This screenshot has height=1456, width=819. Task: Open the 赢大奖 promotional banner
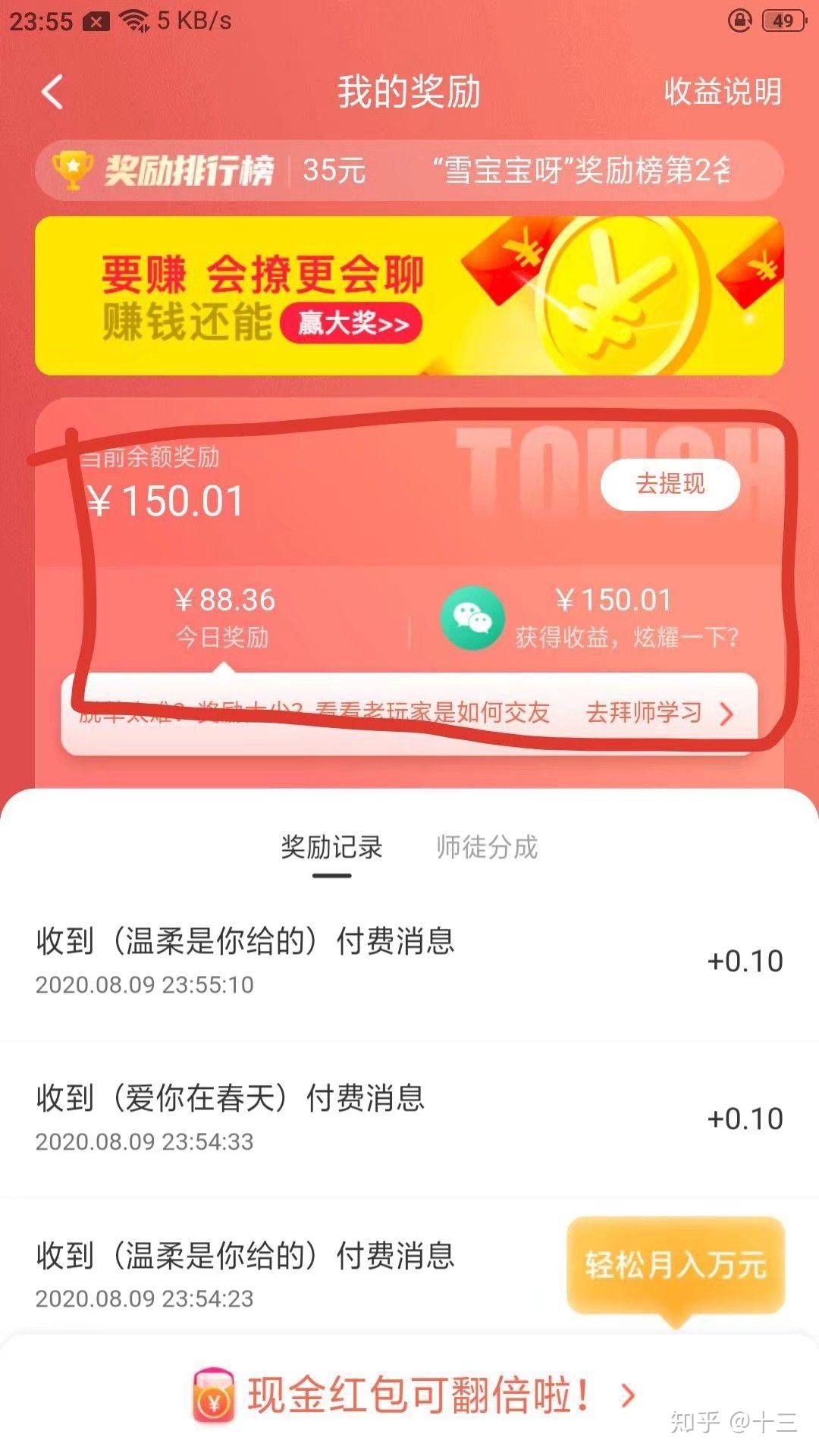point(409,296)
